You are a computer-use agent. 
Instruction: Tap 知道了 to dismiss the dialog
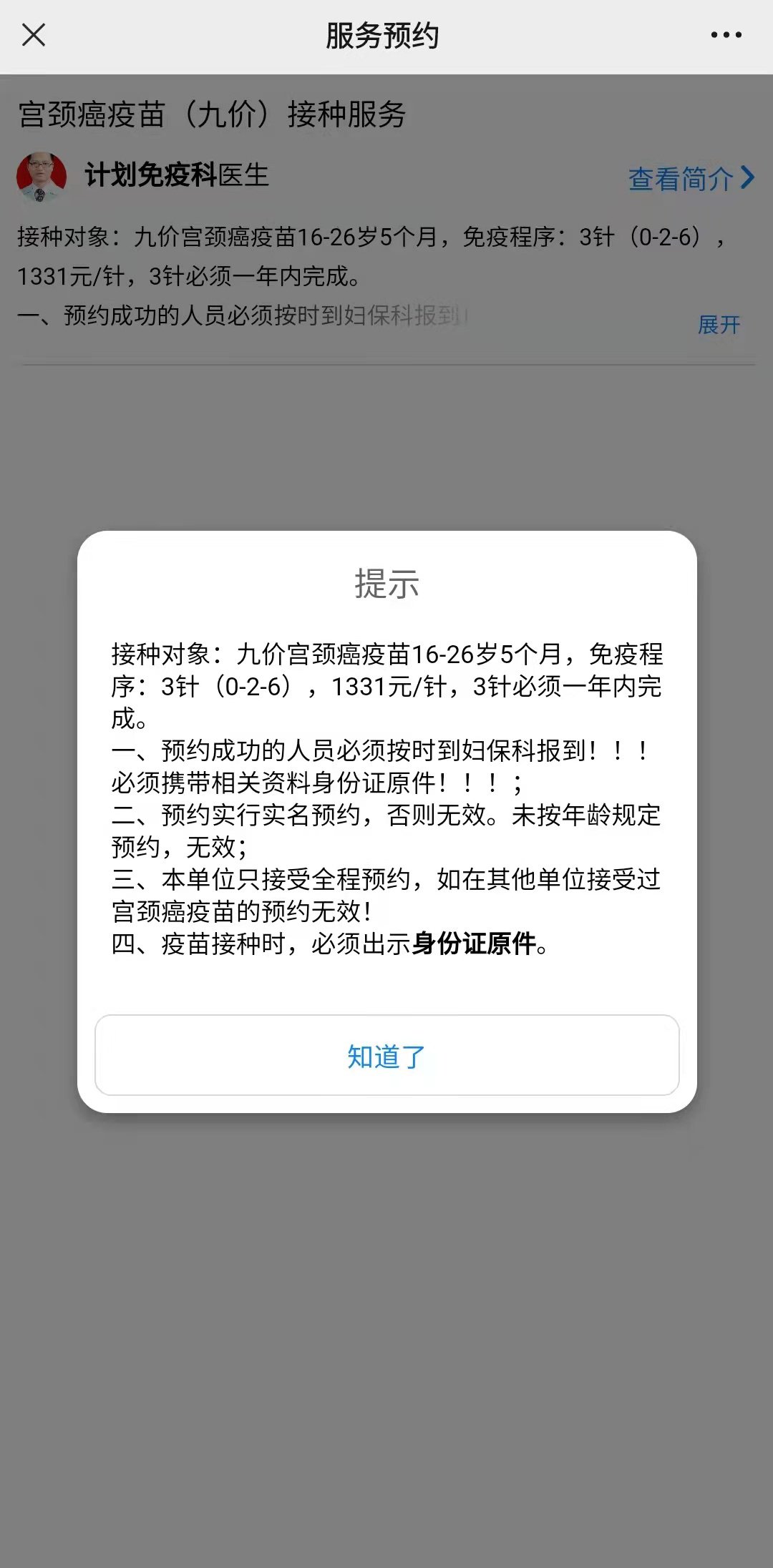click(x=386, y=1055)
